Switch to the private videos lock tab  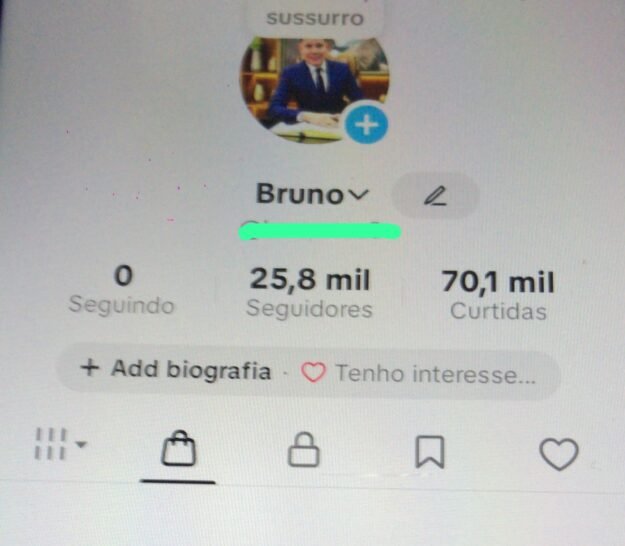[303, 450]
